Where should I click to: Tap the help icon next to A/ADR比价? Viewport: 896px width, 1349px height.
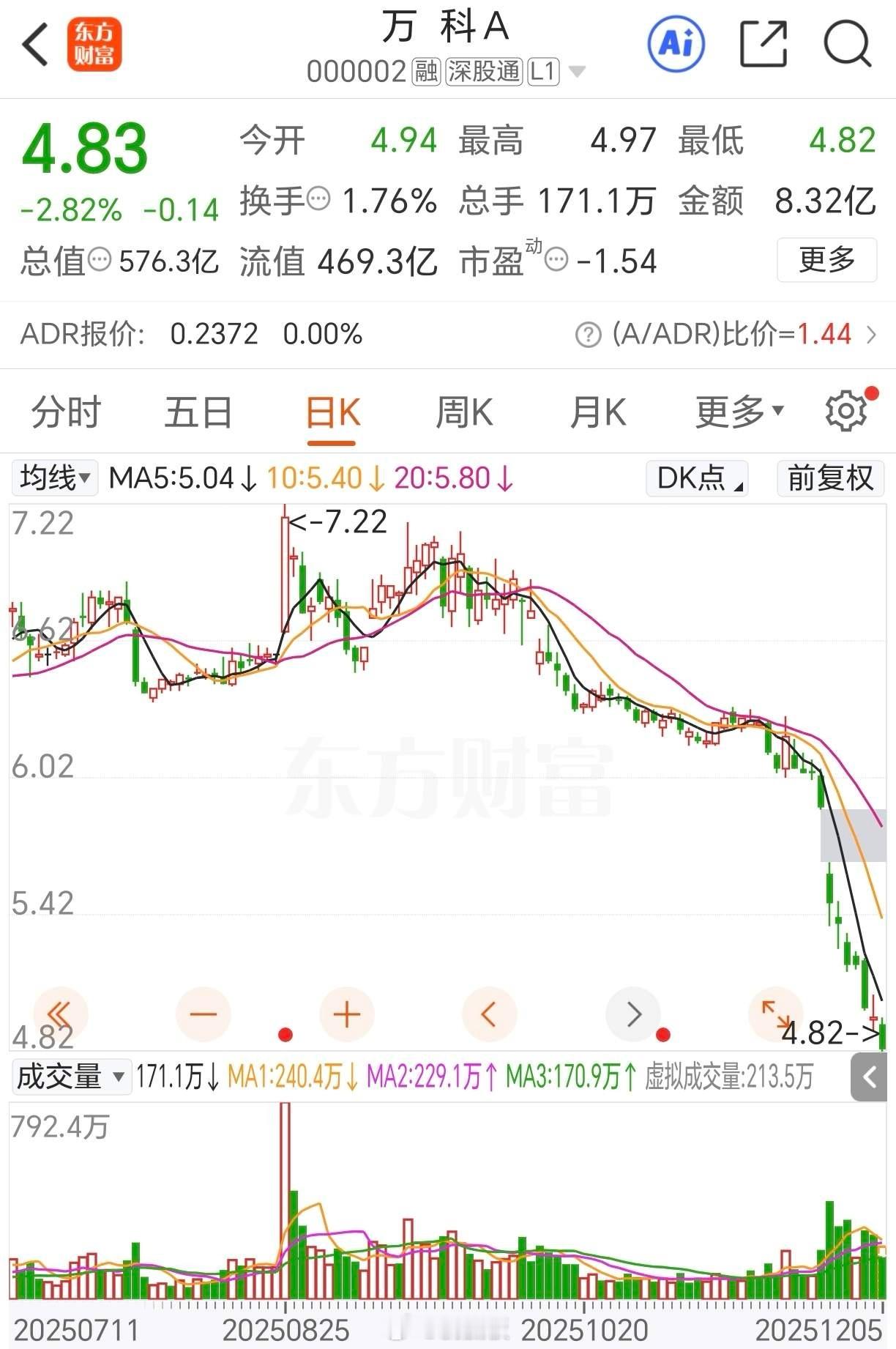tap(586, 335)
